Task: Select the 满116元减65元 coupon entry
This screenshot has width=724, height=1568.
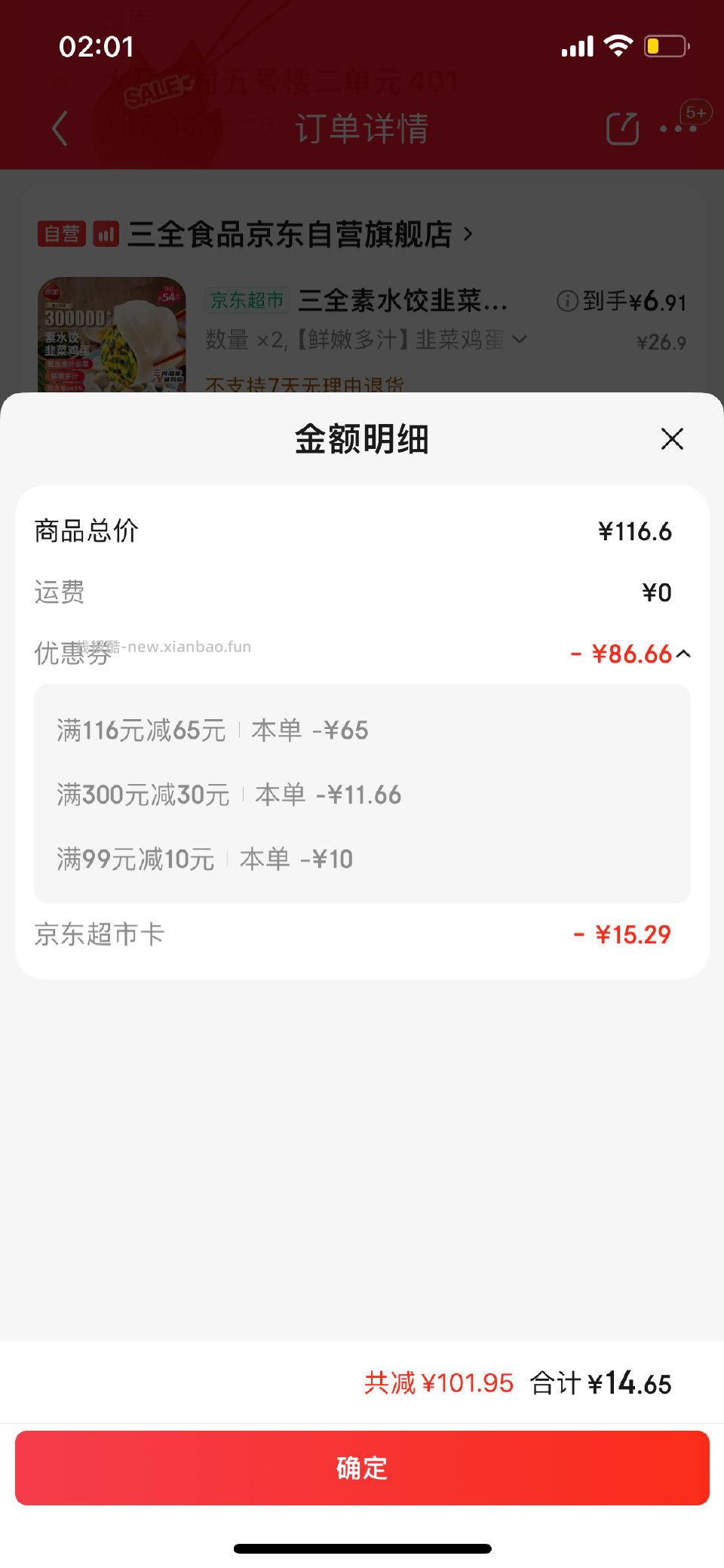Action: (211, 730)
